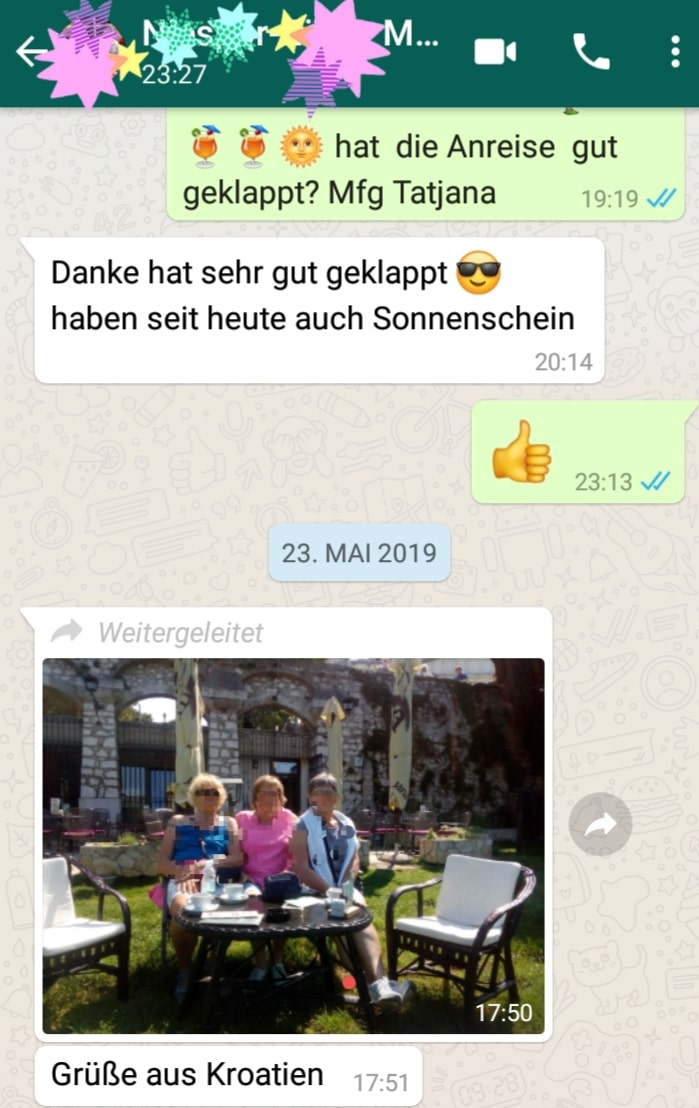Go back to the chat list

pos(28,51)
